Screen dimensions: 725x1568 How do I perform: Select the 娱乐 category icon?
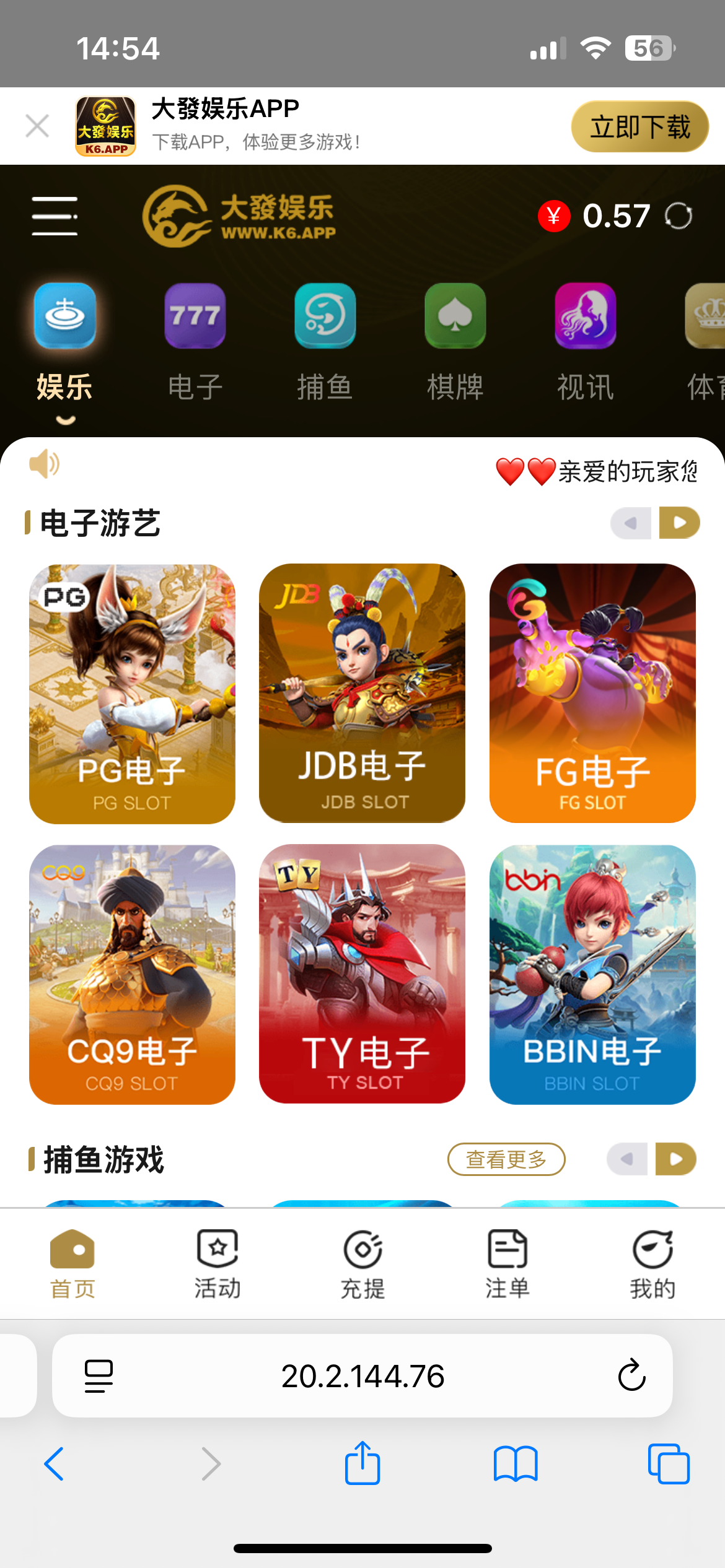point(64,317)
